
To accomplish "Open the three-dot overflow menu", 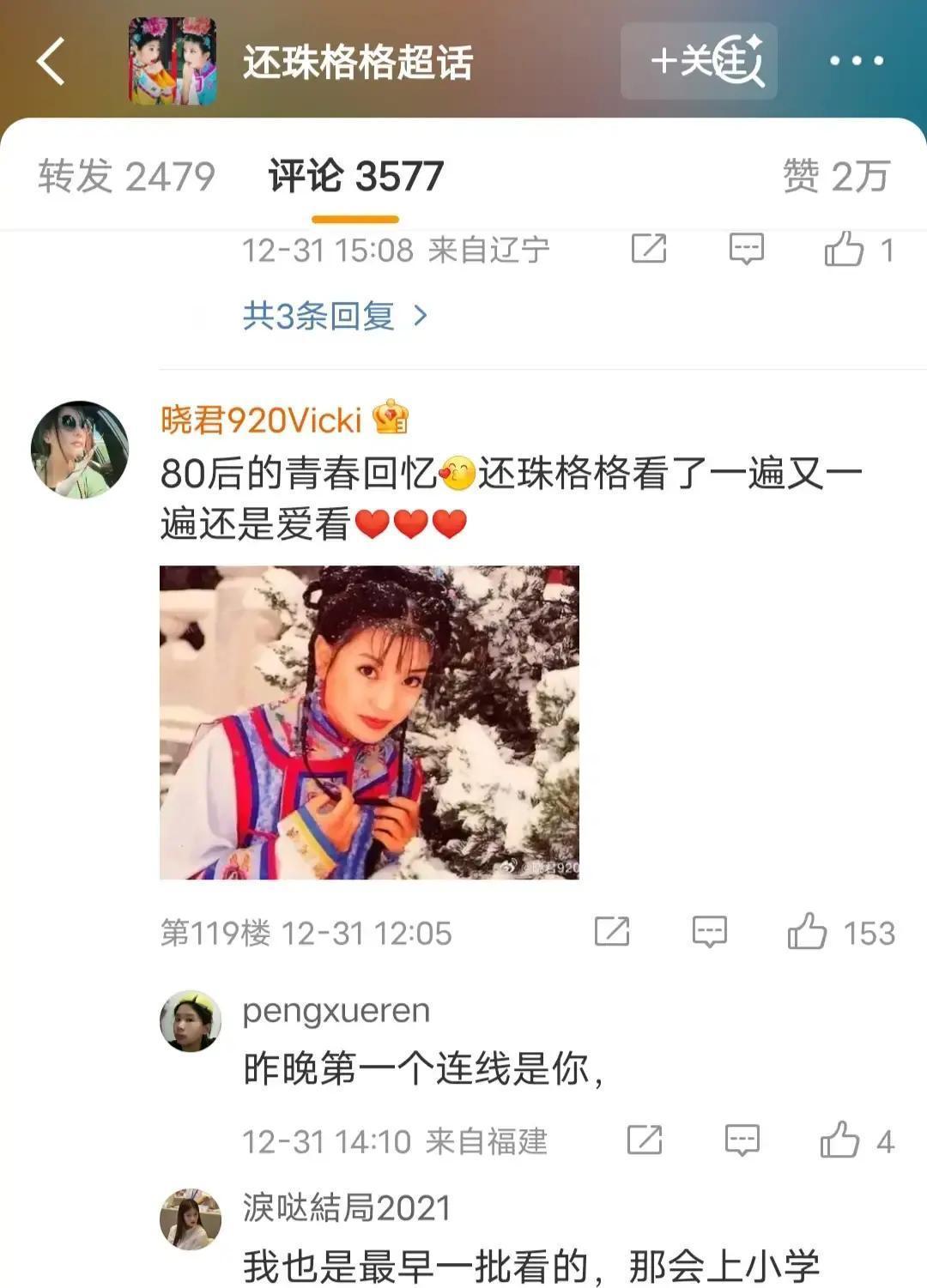I will click(x=856, y=61).
